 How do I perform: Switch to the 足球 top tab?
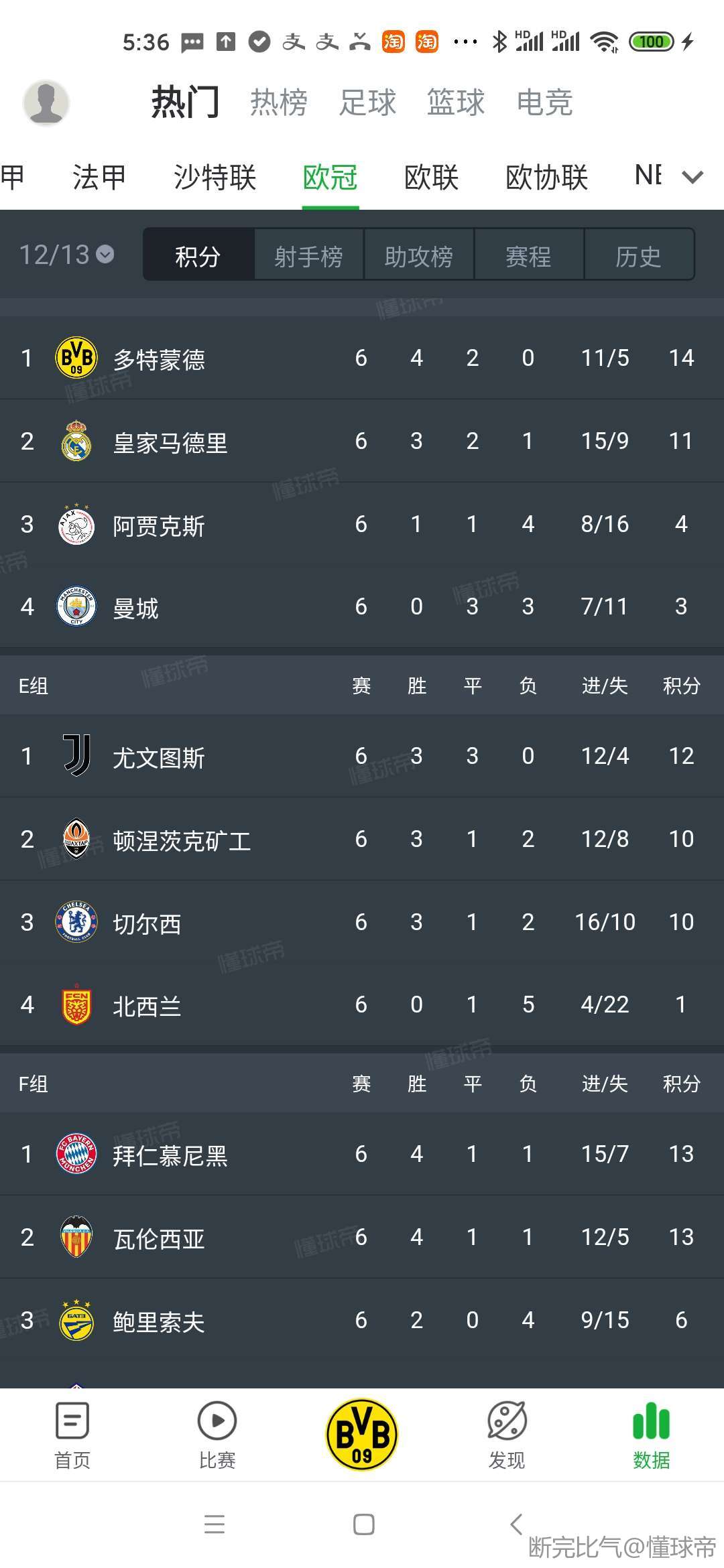tap(367, 103)
